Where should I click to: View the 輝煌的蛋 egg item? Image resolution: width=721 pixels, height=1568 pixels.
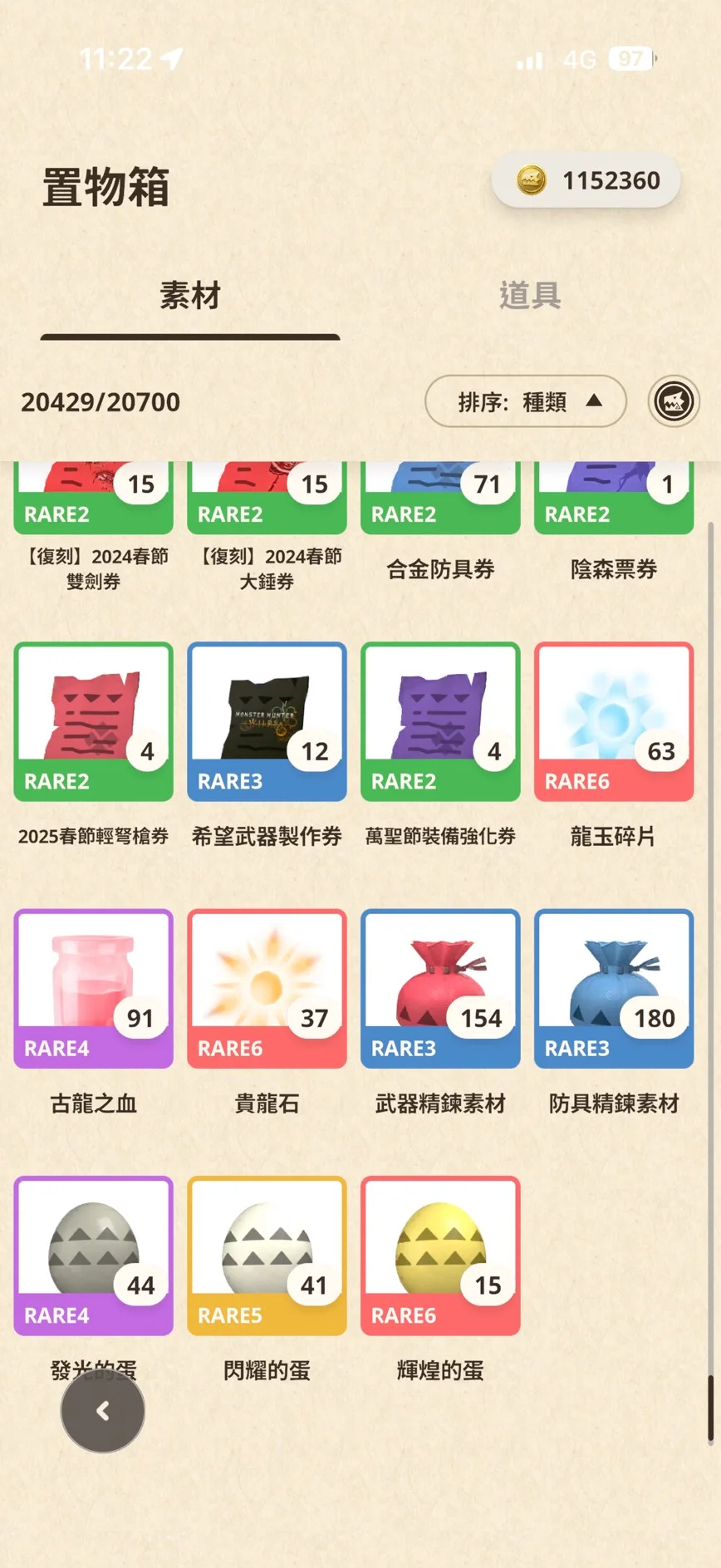(x=440, y=1255)
